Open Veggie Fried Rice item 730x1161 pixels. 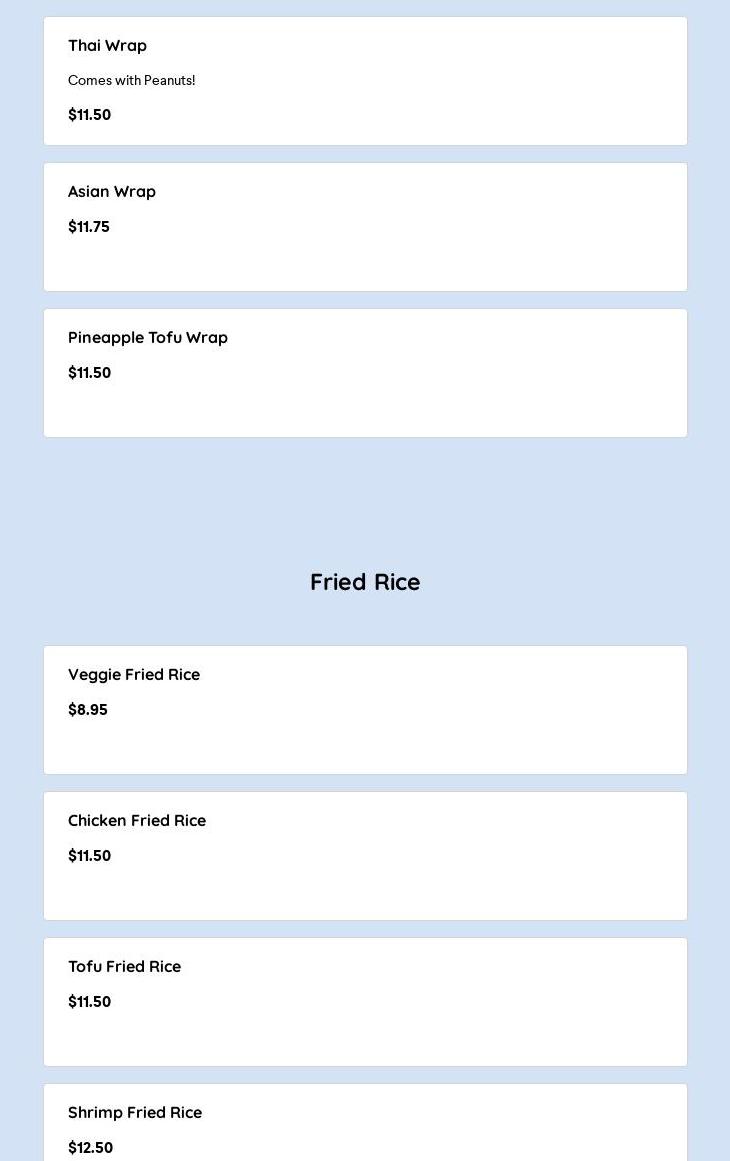tap(365, 710)
